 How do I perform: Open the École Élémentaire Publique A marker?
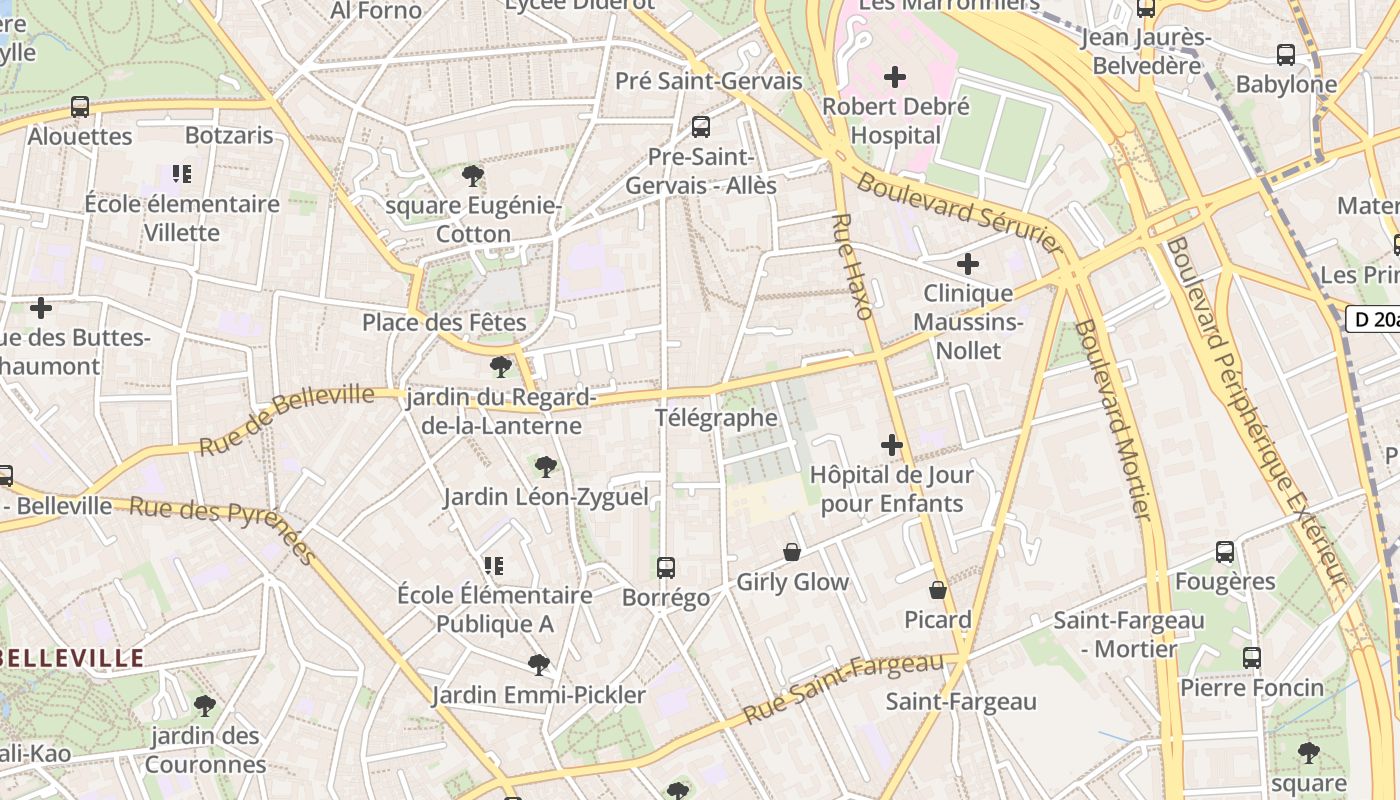pos(494,566)
